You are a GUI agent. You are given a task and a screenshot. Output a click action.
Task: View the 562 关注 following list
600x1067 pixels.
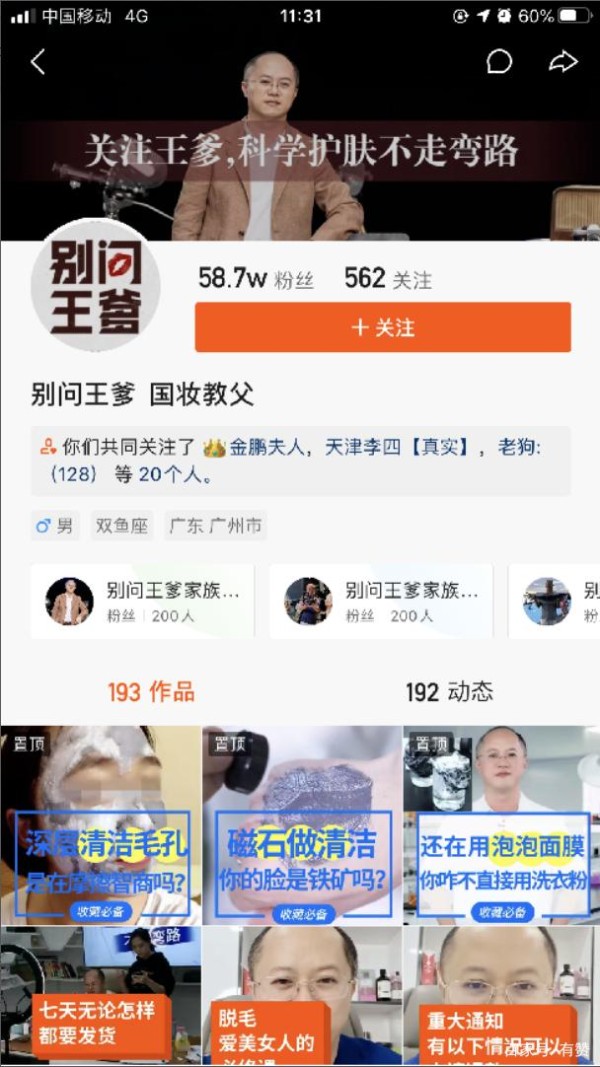click(388, 278)
